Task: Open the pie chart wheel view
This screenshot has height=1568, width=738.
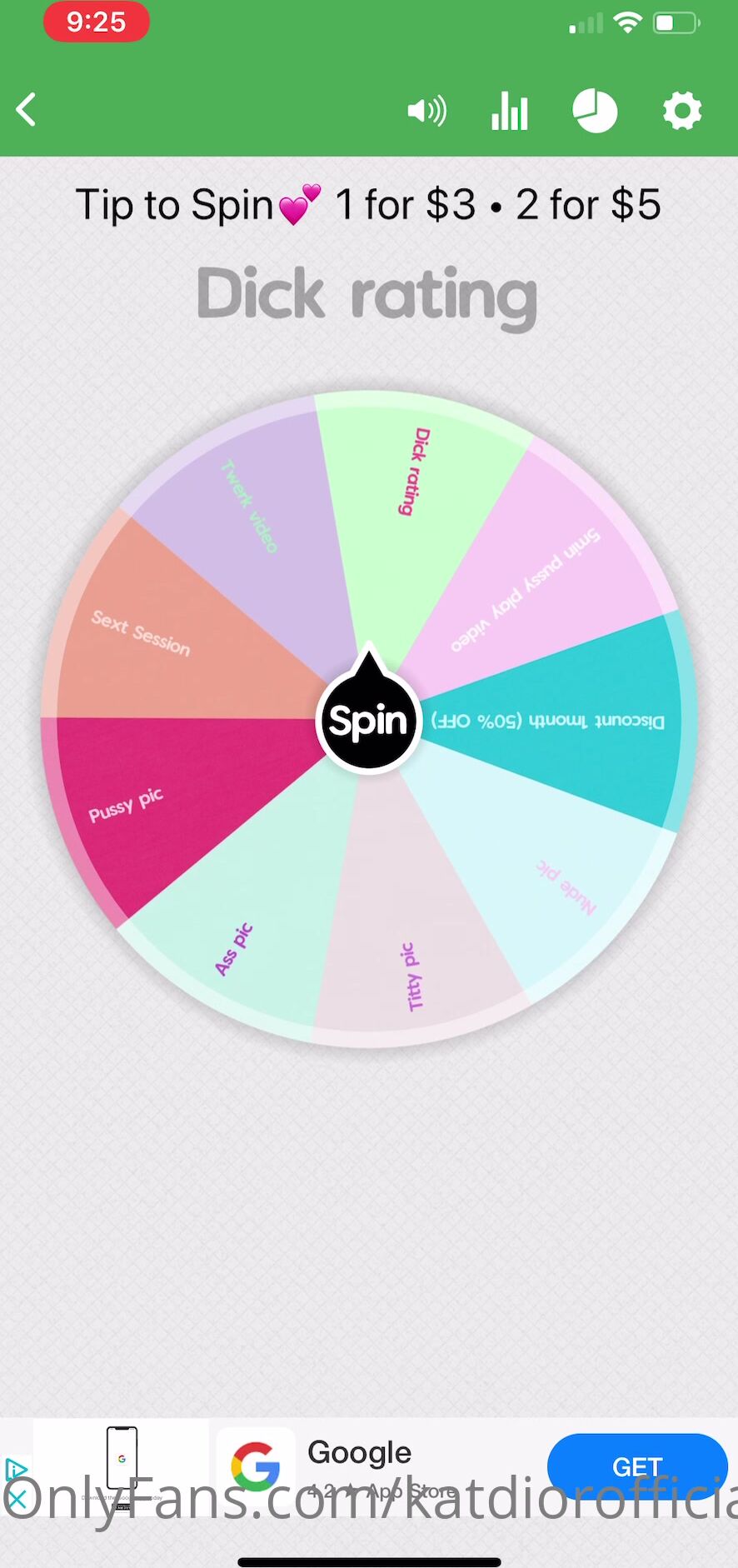Action: pos(595,111)
